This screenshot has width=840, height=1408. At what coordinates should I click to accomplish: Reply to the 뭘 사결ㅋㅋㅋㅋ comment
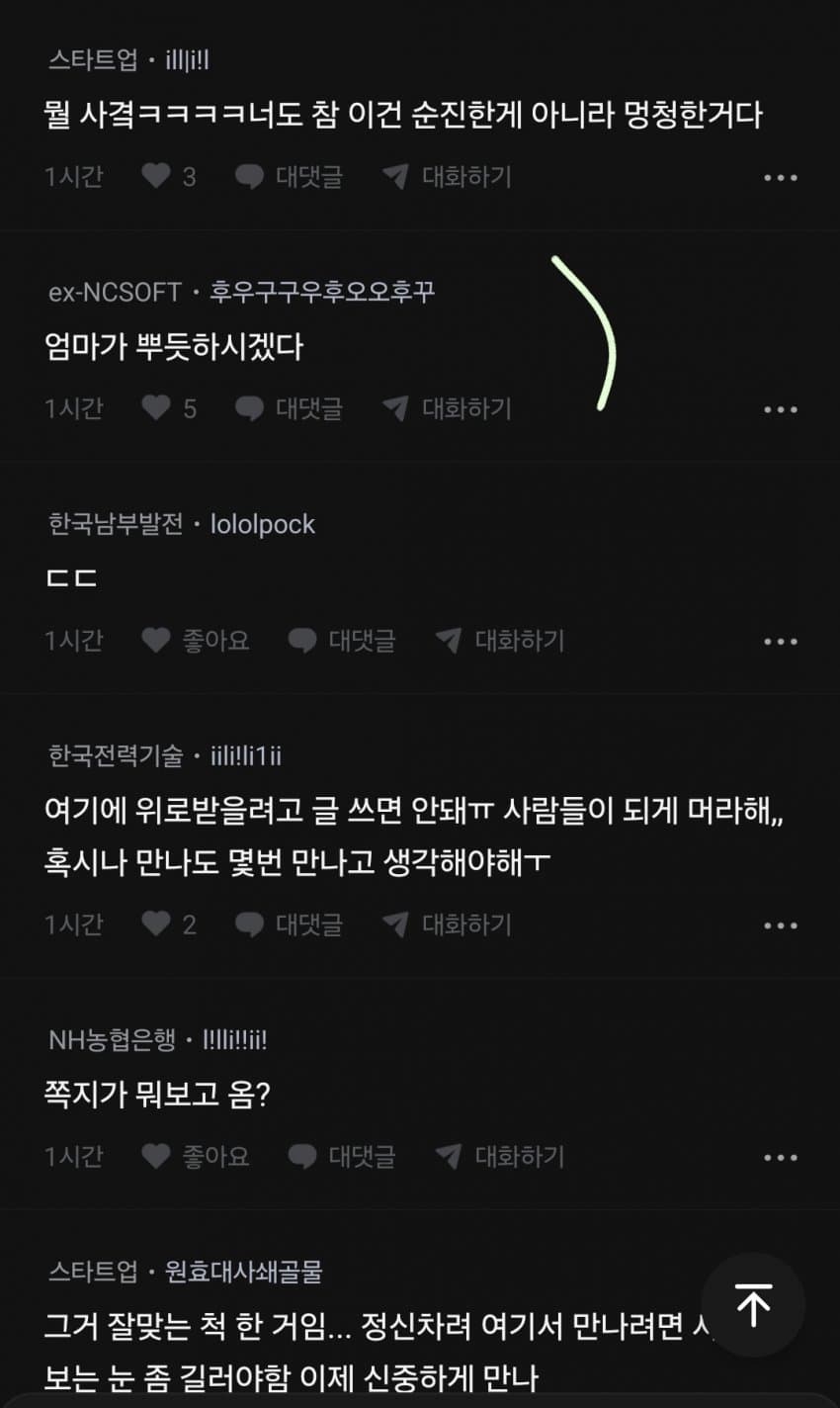[x=289, y=177]
